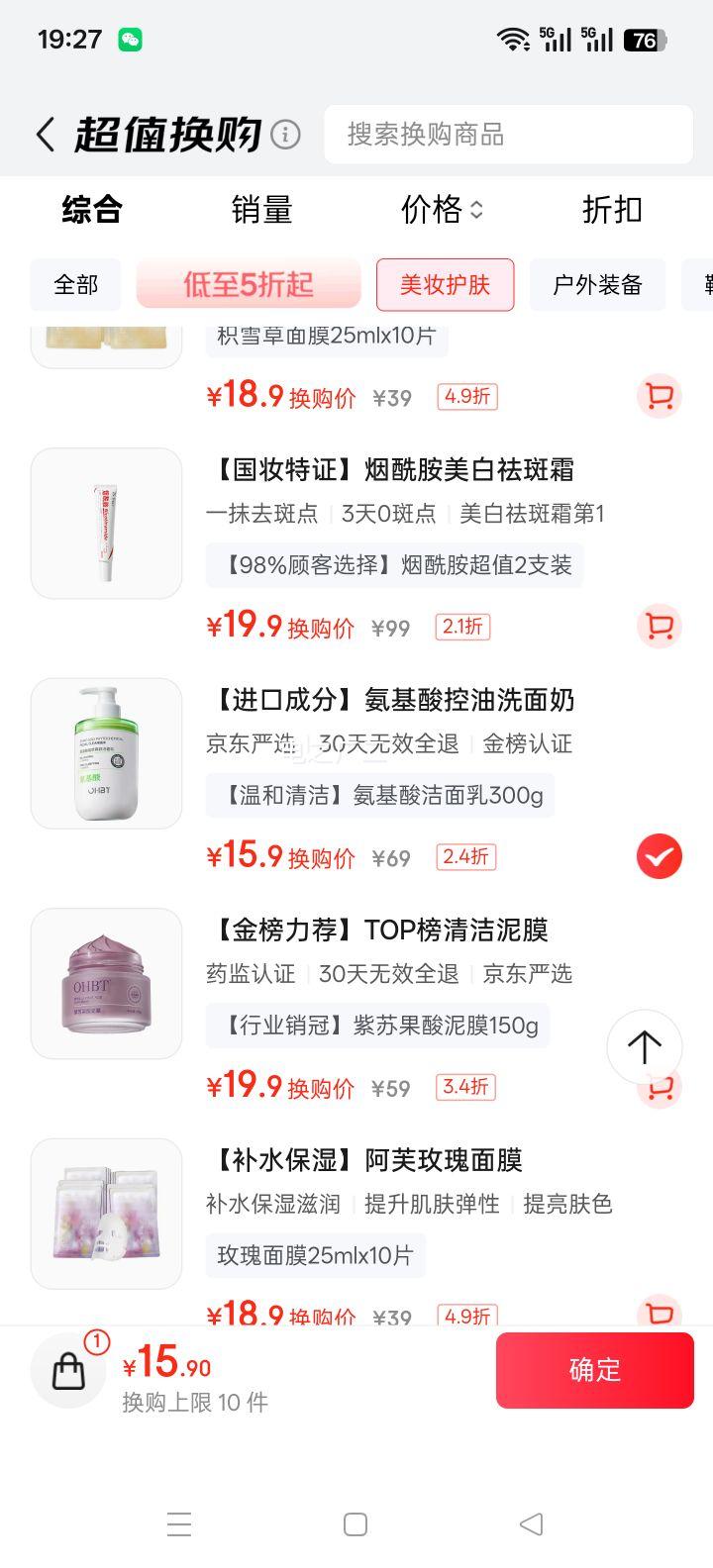Image resolution: width=713 pixels, height=1568 pixels.
Task: Select the 户外装备 category chip
Action: pyautogui.click(x=597, y=285)
